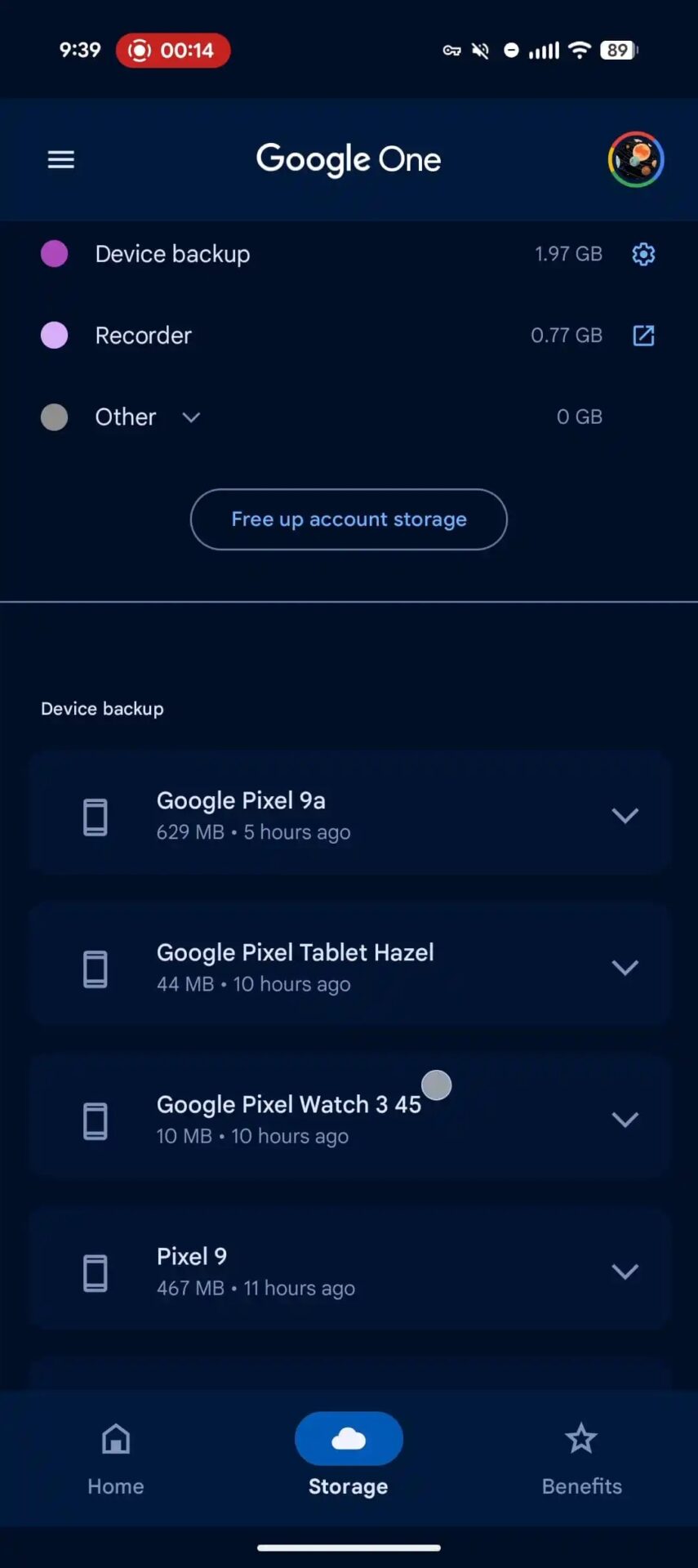Viewport: 698px width, 1568px height.
Task: Select the Storage tab
Action: click(x=349, y=1458)
